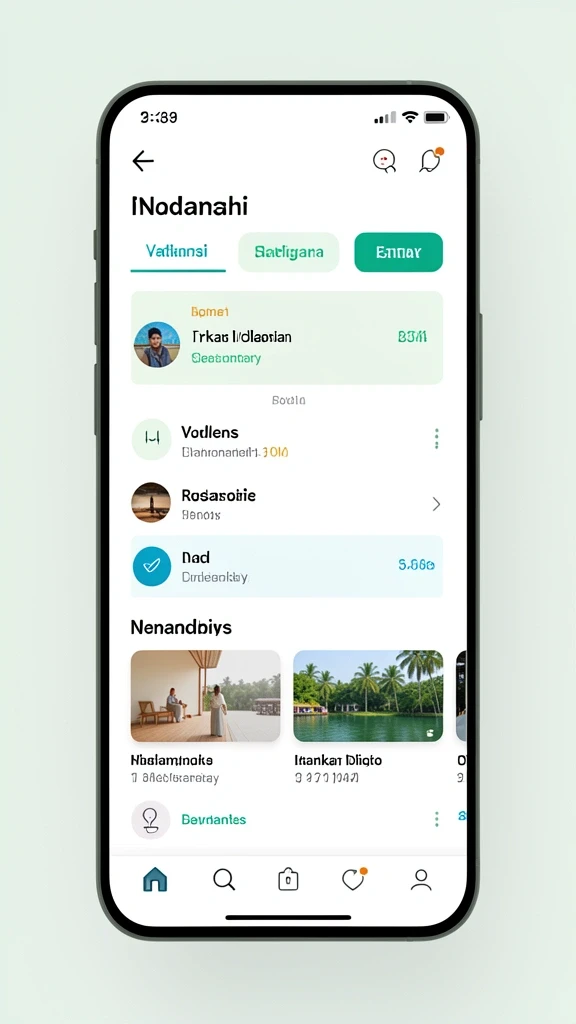This screenshot has width=576, height=1024.
Task: Switch to the Profile tab
Action: [421, 880]
